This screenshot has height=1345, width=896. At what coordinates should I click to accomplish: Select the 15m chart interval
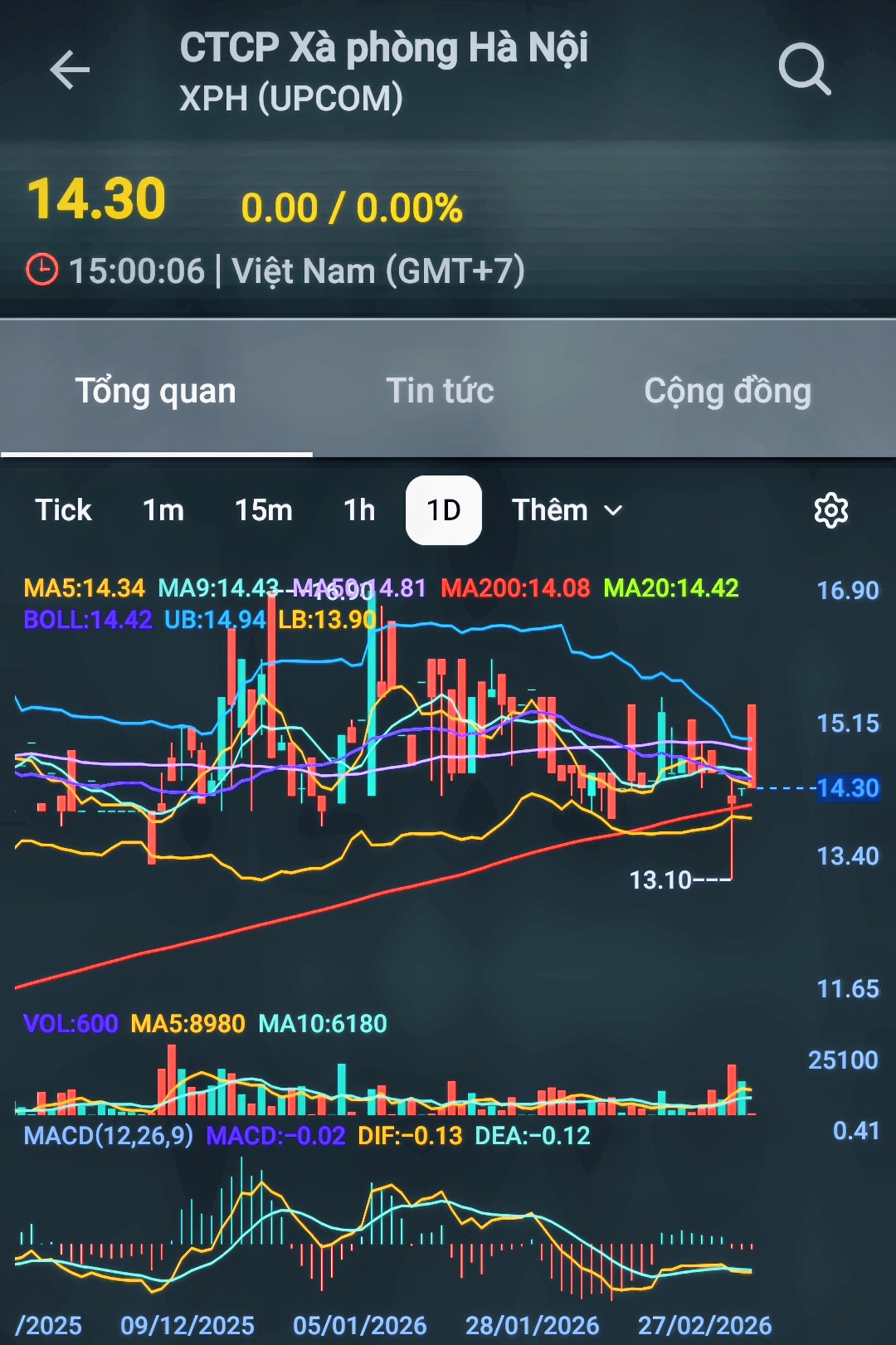coord(263,510)
